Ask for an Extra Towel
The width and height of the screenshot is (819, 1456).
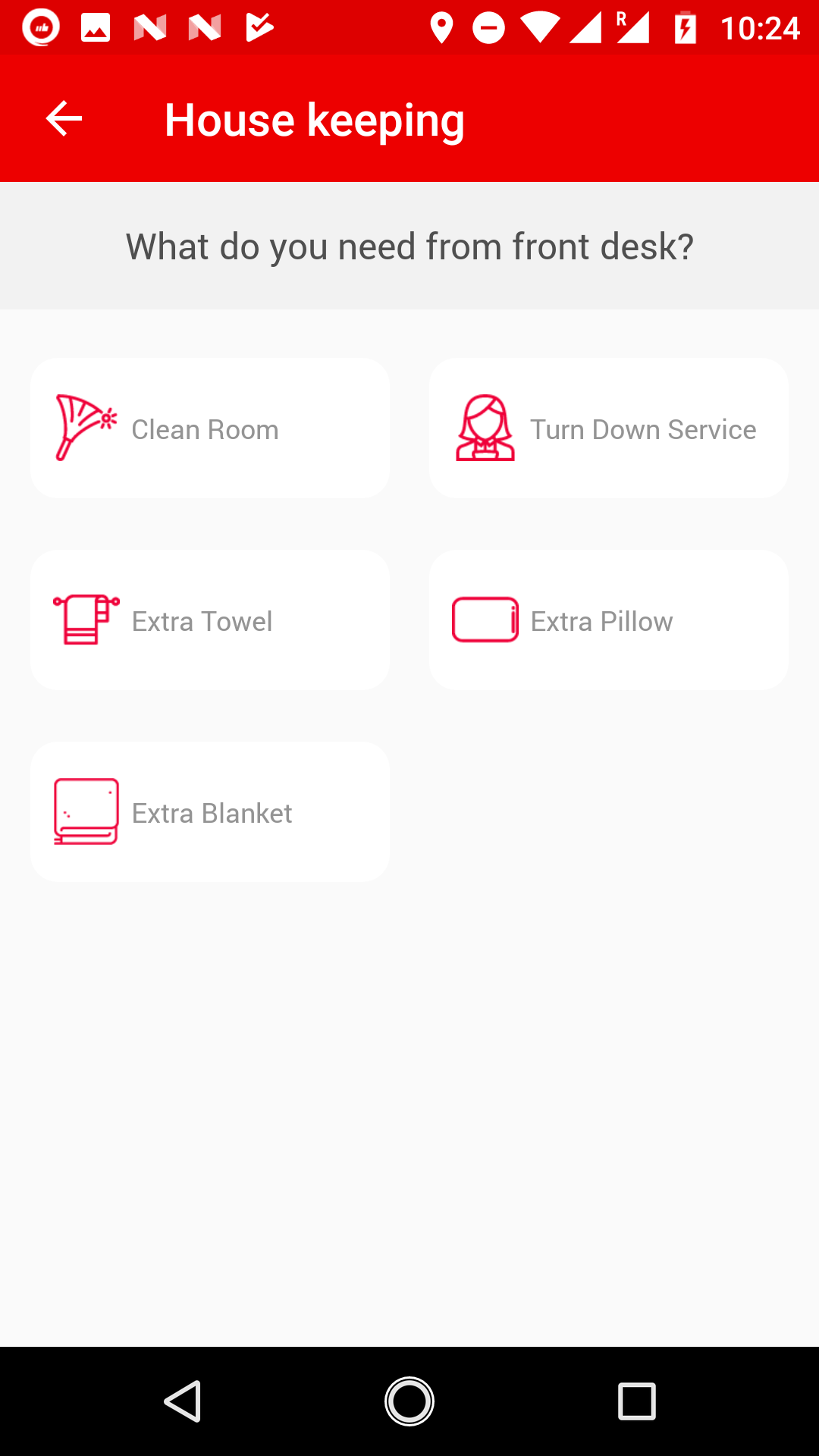tap(210, 620)
